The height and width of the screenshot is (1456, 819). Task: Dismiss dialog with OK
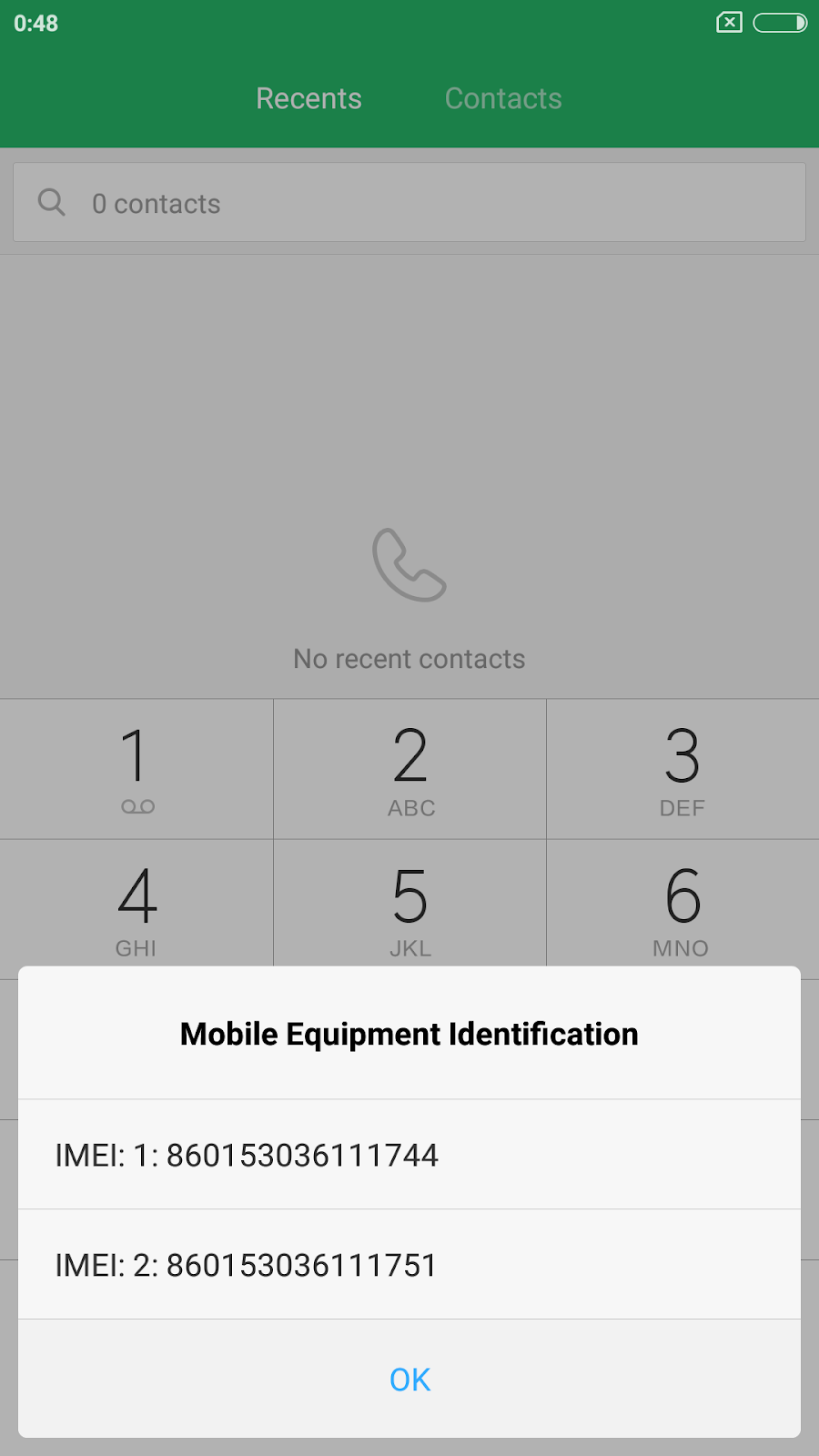(x=409, y=1379)
